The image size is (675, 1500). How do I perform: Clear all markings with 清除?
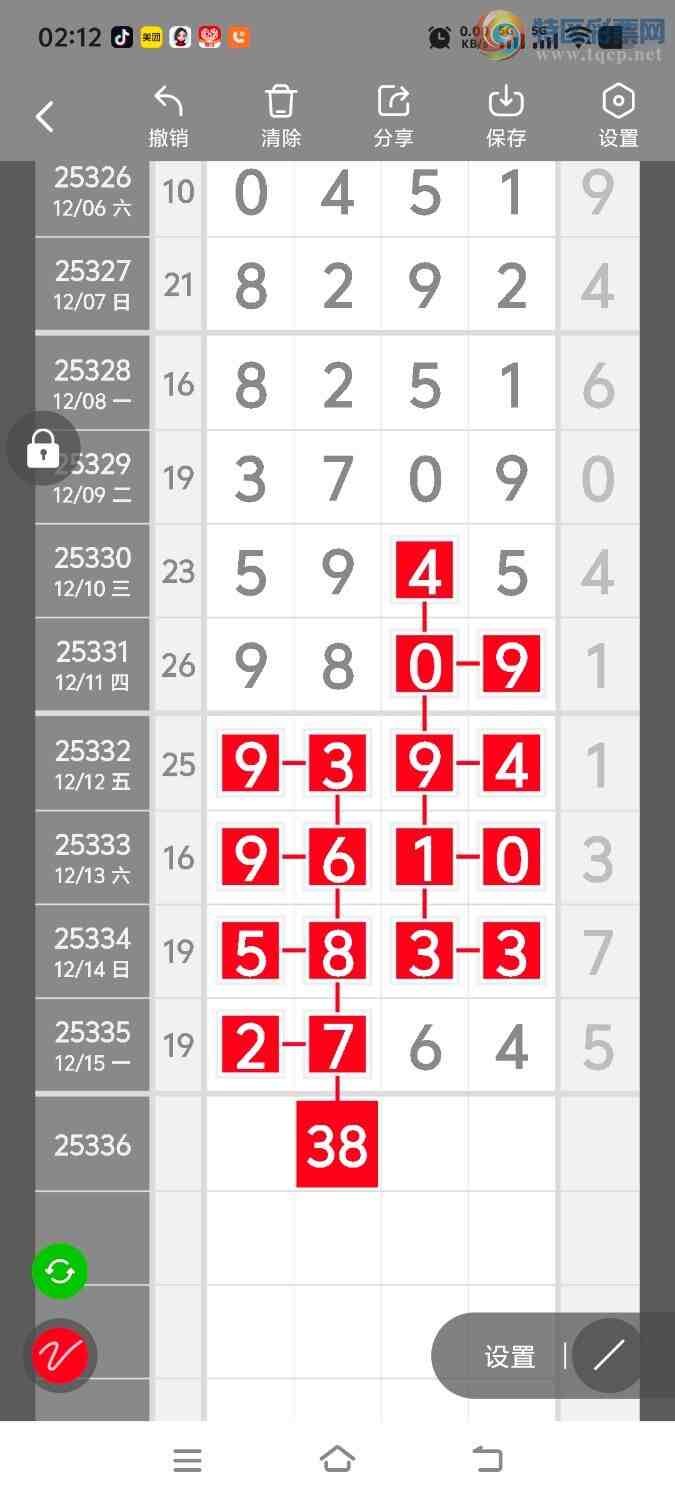[x=281, y=117]
